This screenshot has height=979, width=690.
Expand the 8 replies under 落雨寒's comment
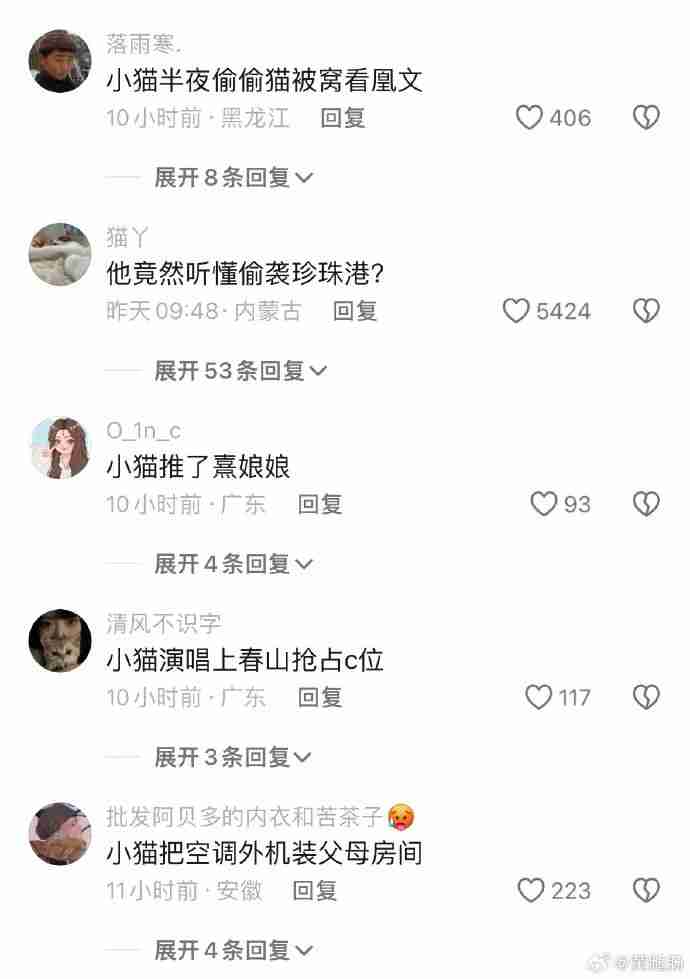point(234,178)
